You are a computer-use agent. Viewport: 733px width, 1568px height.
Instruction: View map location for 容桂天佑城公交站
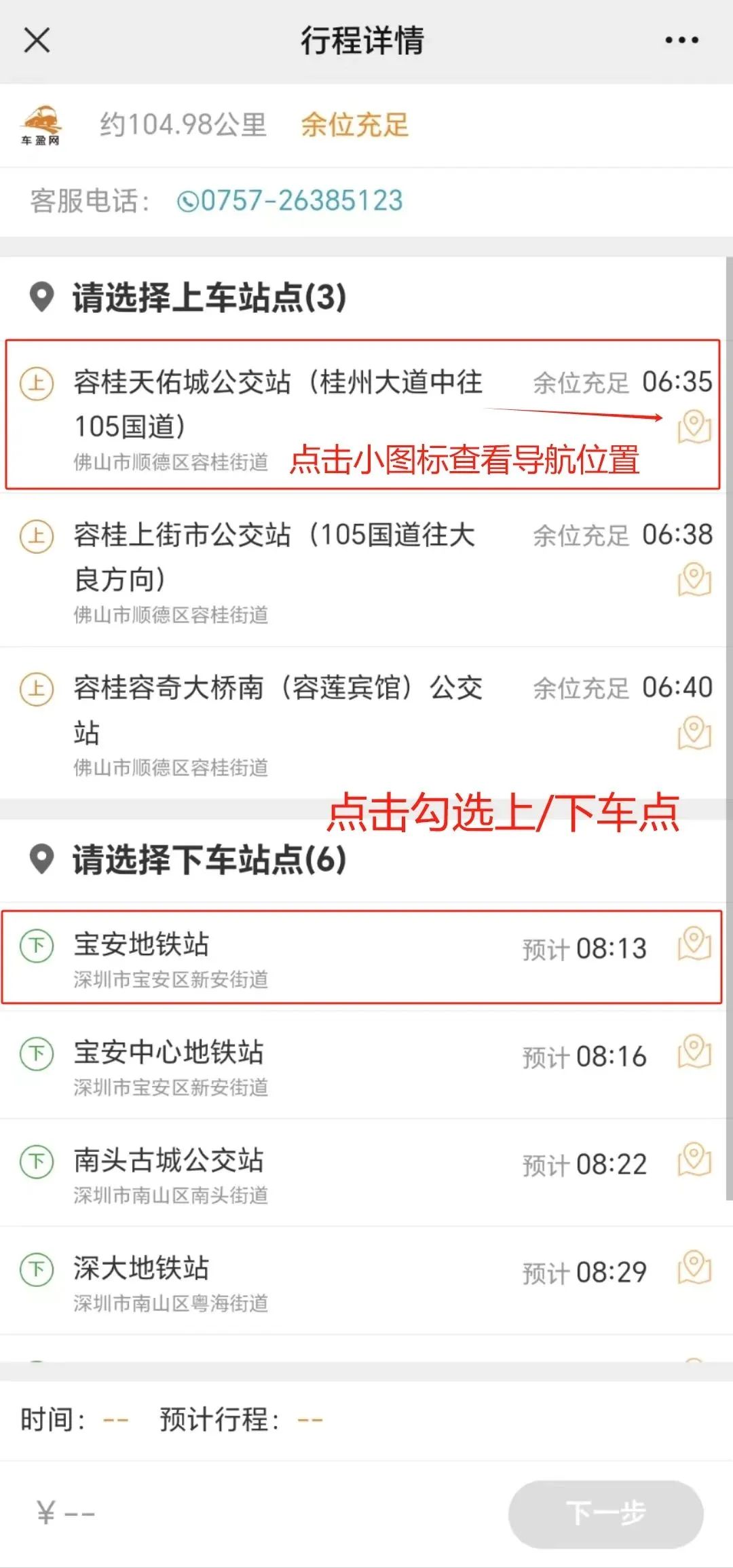[x=694, y=427]
